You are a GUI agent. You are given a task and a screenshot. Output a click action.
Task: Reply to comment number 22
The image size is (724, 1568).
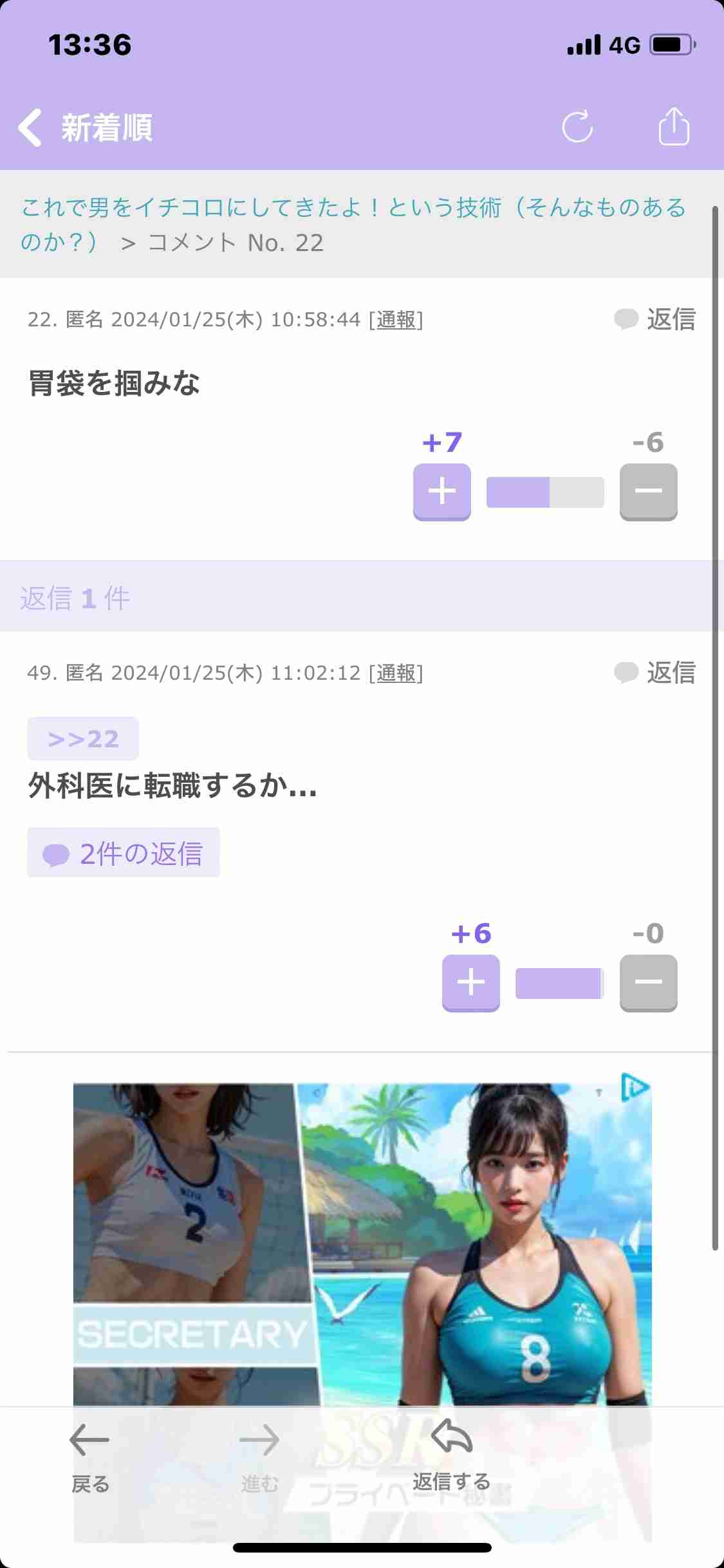click(655, 319)
